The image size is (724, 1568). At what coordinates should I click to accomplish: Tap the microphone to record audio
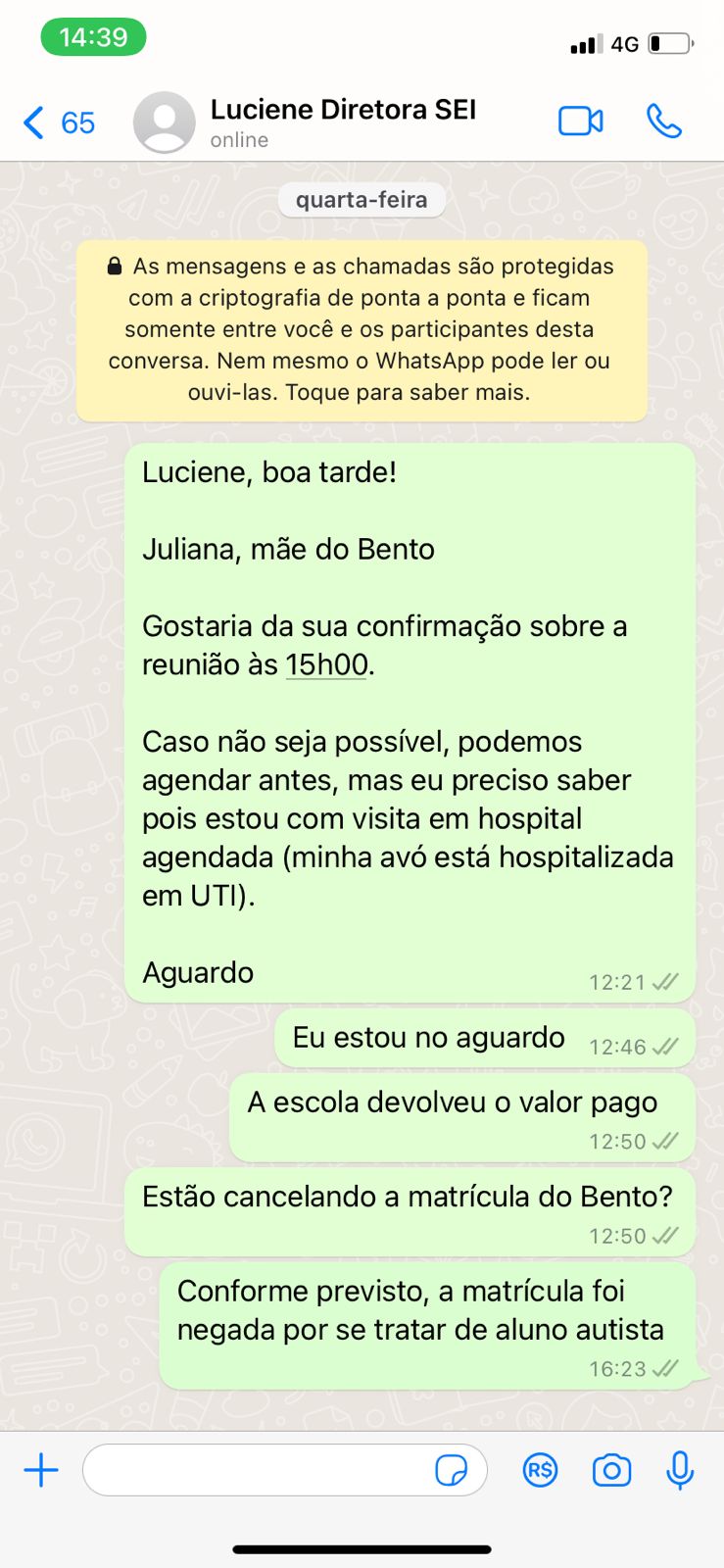tap(680, 1470)
